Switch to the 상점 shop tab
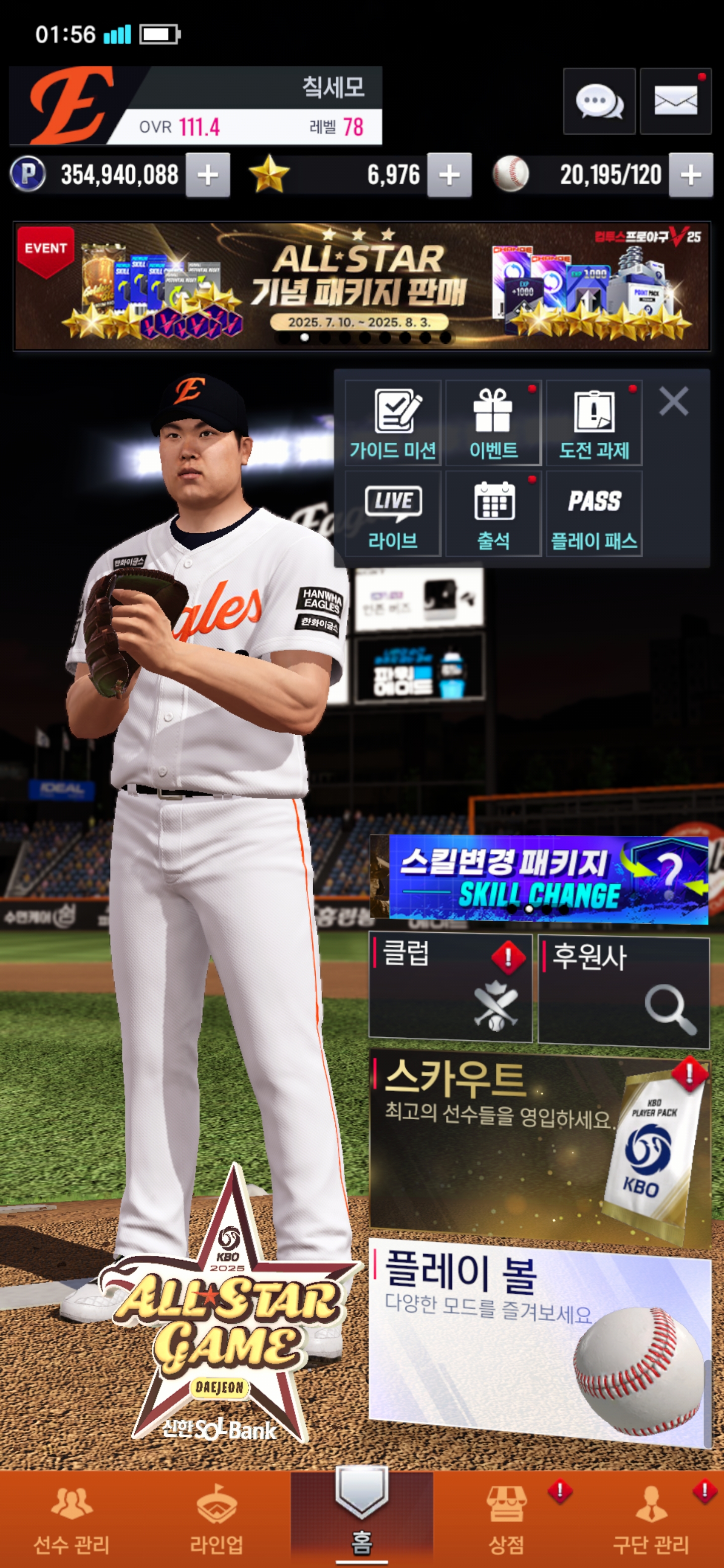 tap(506, 1519)
